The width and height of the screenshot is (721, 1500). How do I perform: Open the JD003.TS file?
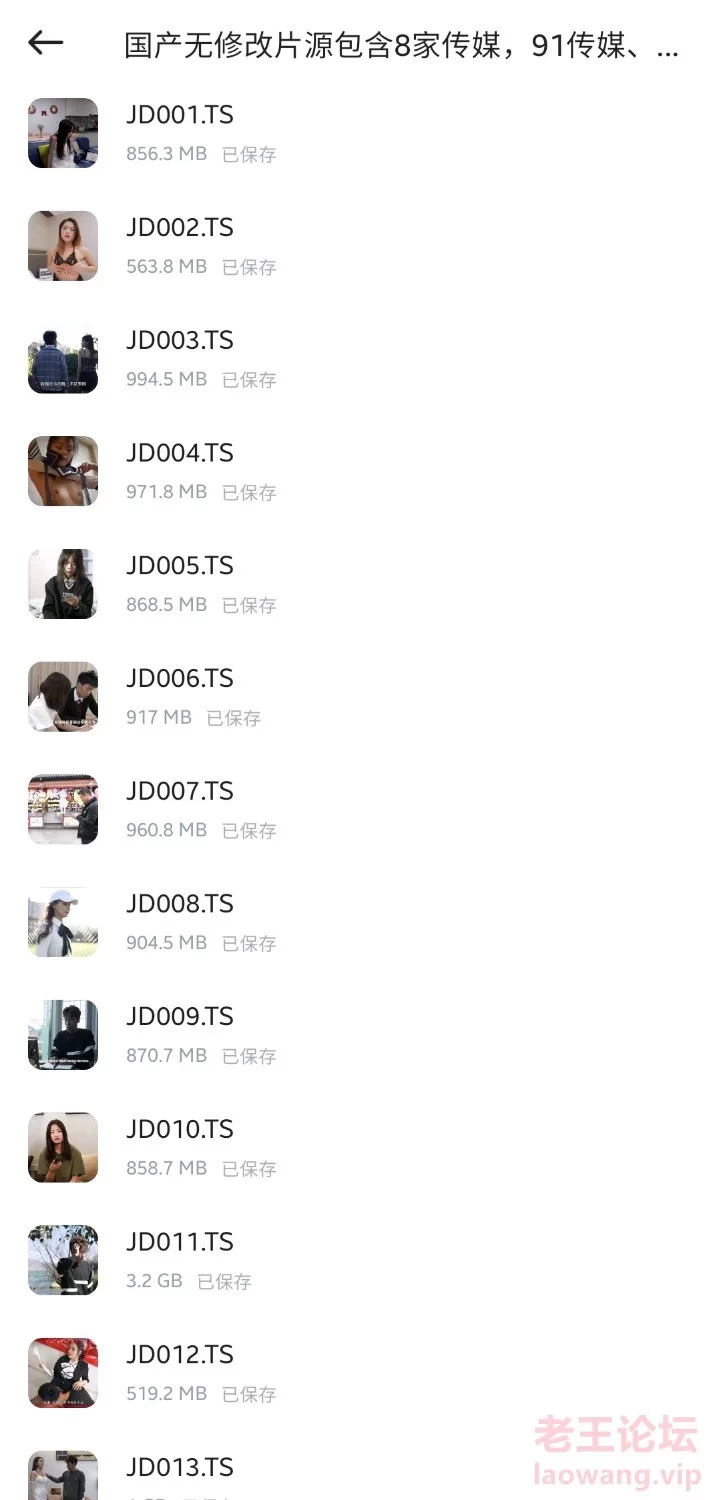[180, 341]
